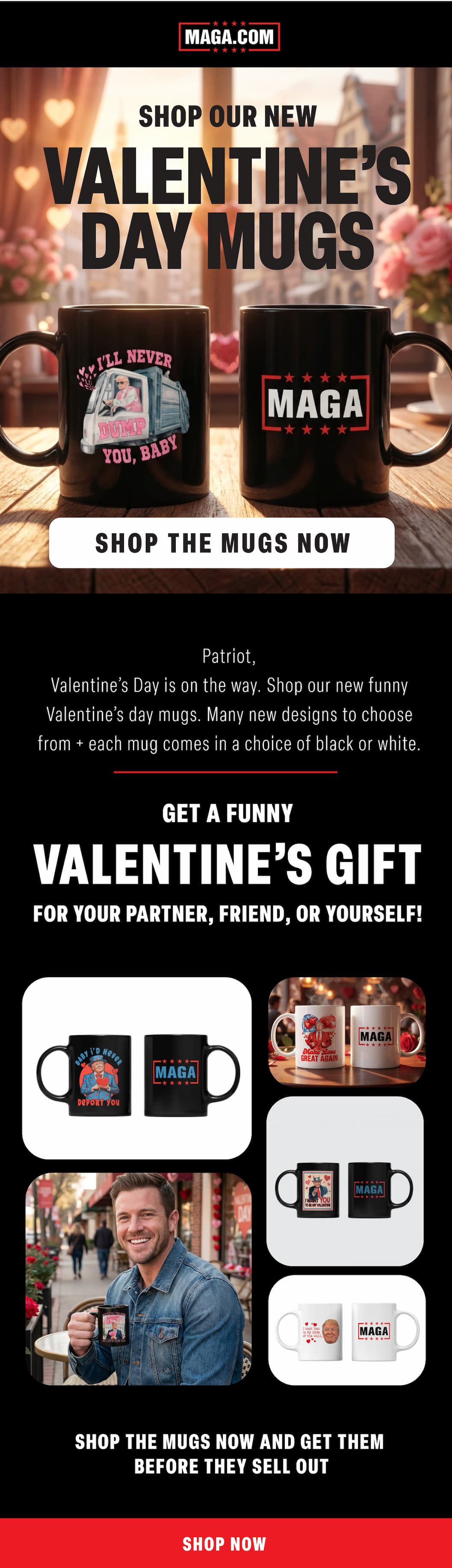The image size is (452, 1568).
Task: Open the "Baby I'd Never Deport You" mug tile
Action: (x=137, y=1068)
